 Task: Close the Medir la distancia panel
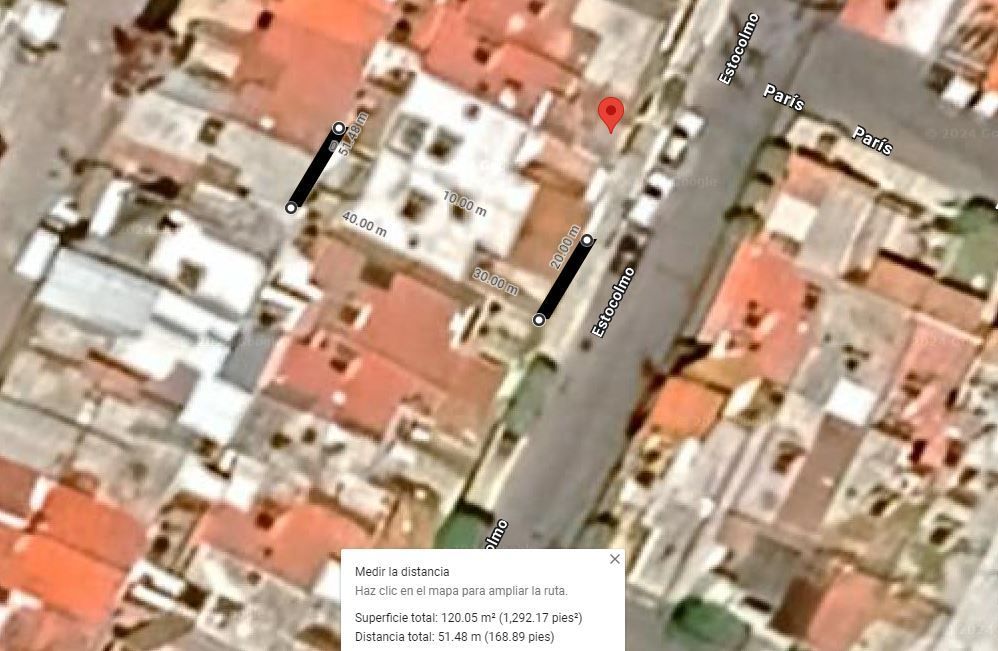pyautogui.click(x=615, y=559)
